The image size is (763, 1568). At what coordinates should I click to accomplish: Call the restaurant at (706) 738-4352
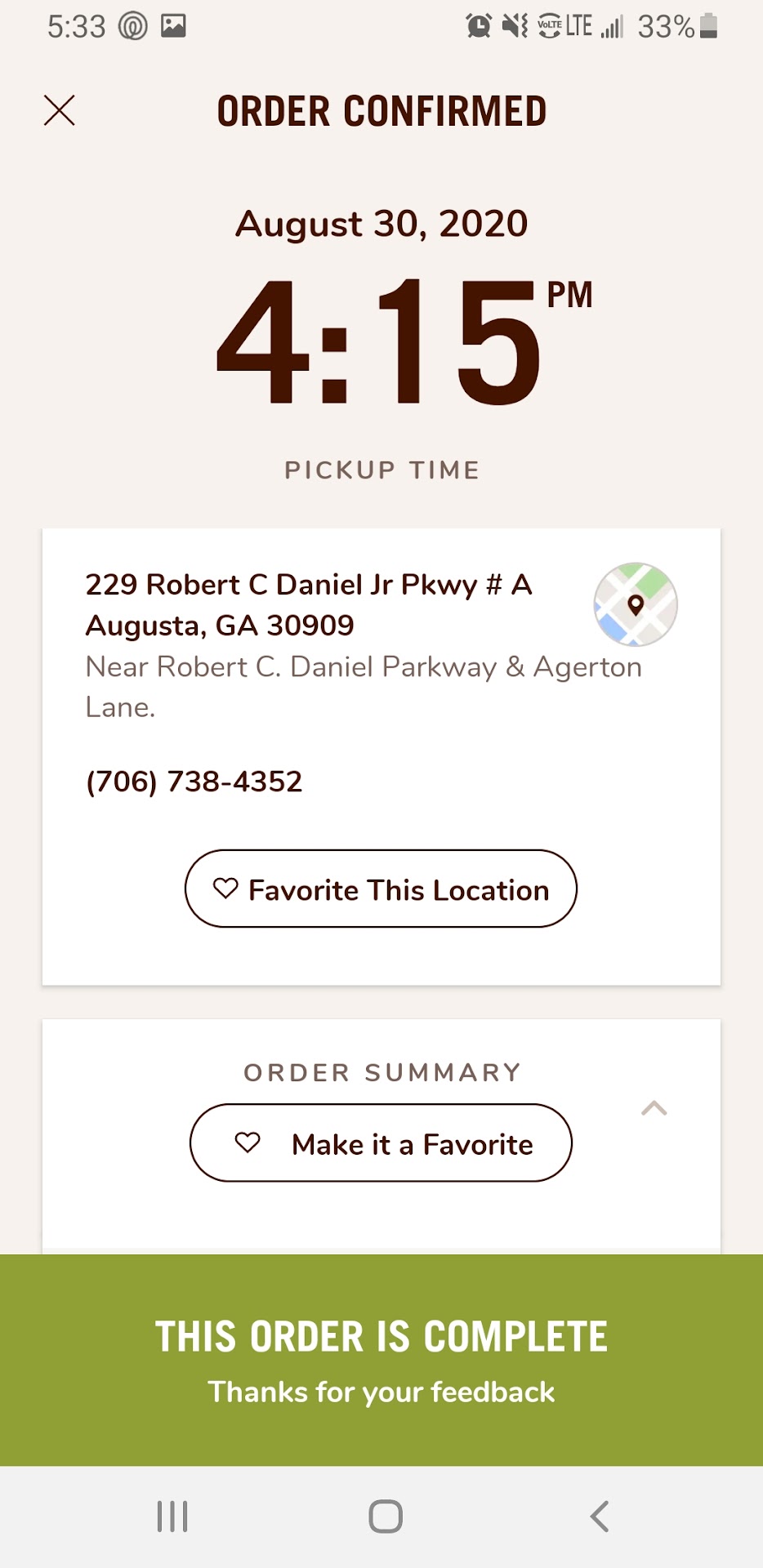194,782
